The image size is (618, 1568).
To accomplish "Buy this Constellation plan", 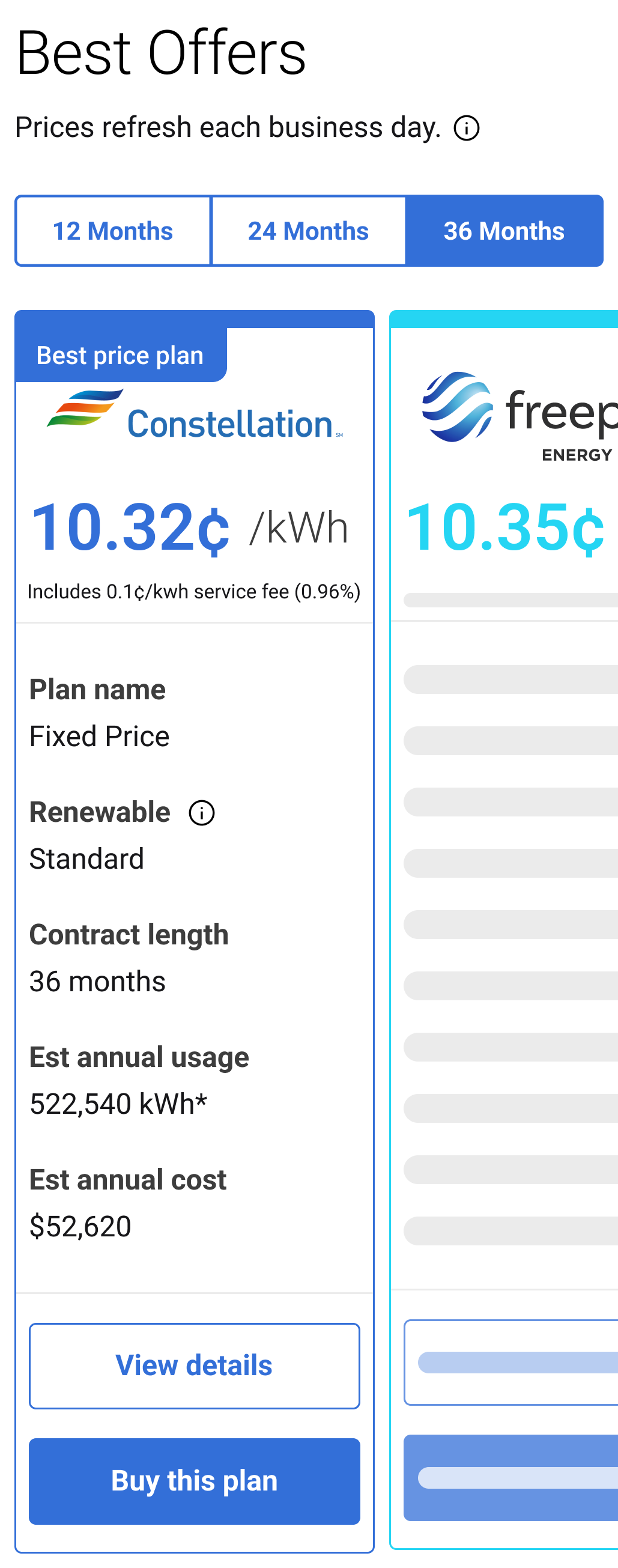I will tap(194, 1481).
